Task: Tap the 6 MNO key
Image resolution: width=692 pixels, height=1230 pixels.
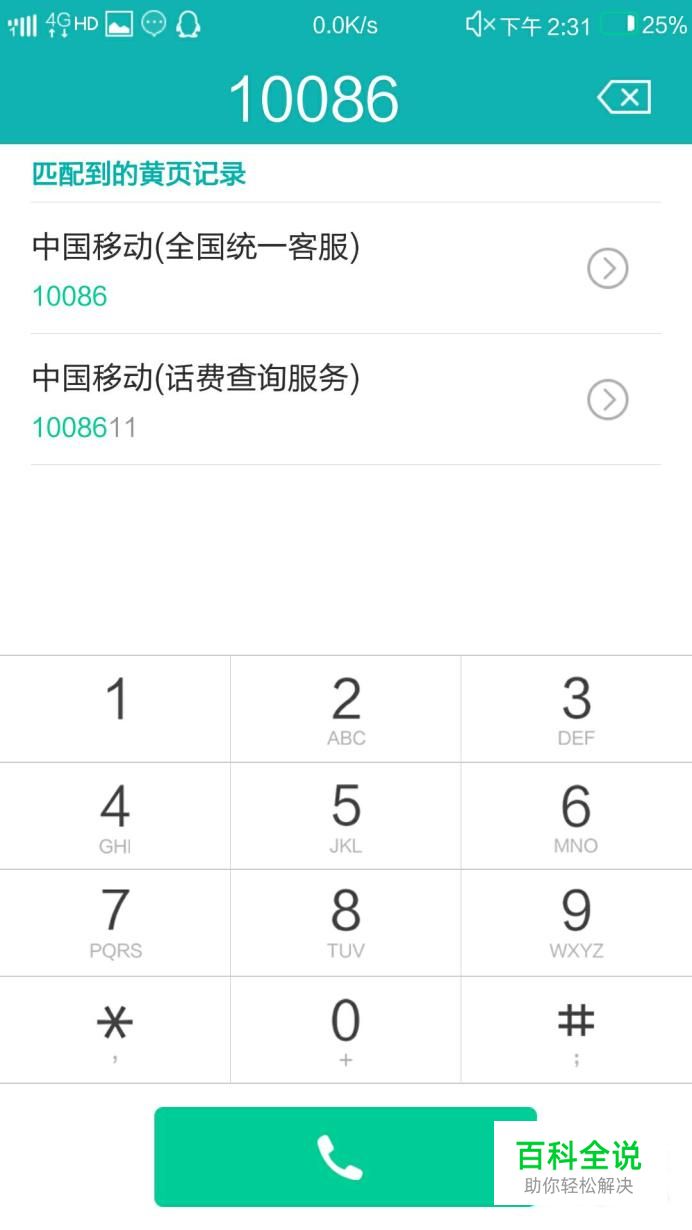Action: coord(576,815)
